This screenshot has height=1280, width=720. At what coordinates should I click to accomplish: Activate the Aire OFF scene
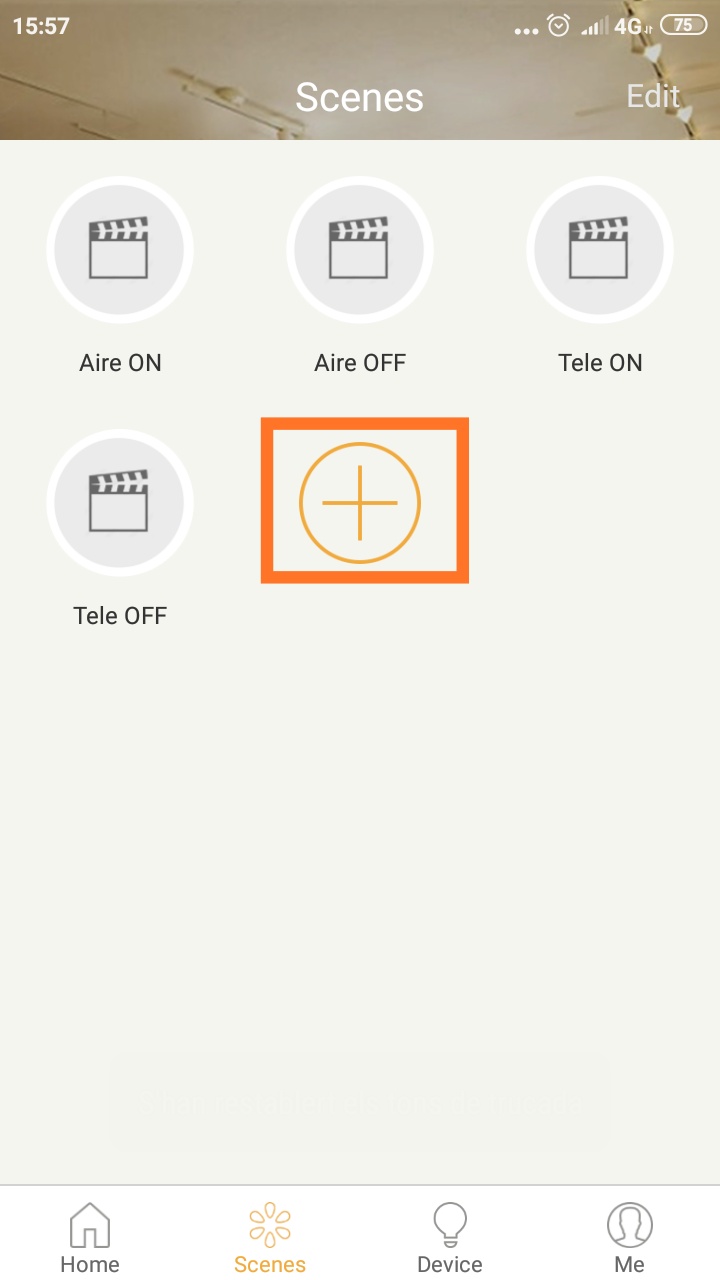[x=360, y=249]
